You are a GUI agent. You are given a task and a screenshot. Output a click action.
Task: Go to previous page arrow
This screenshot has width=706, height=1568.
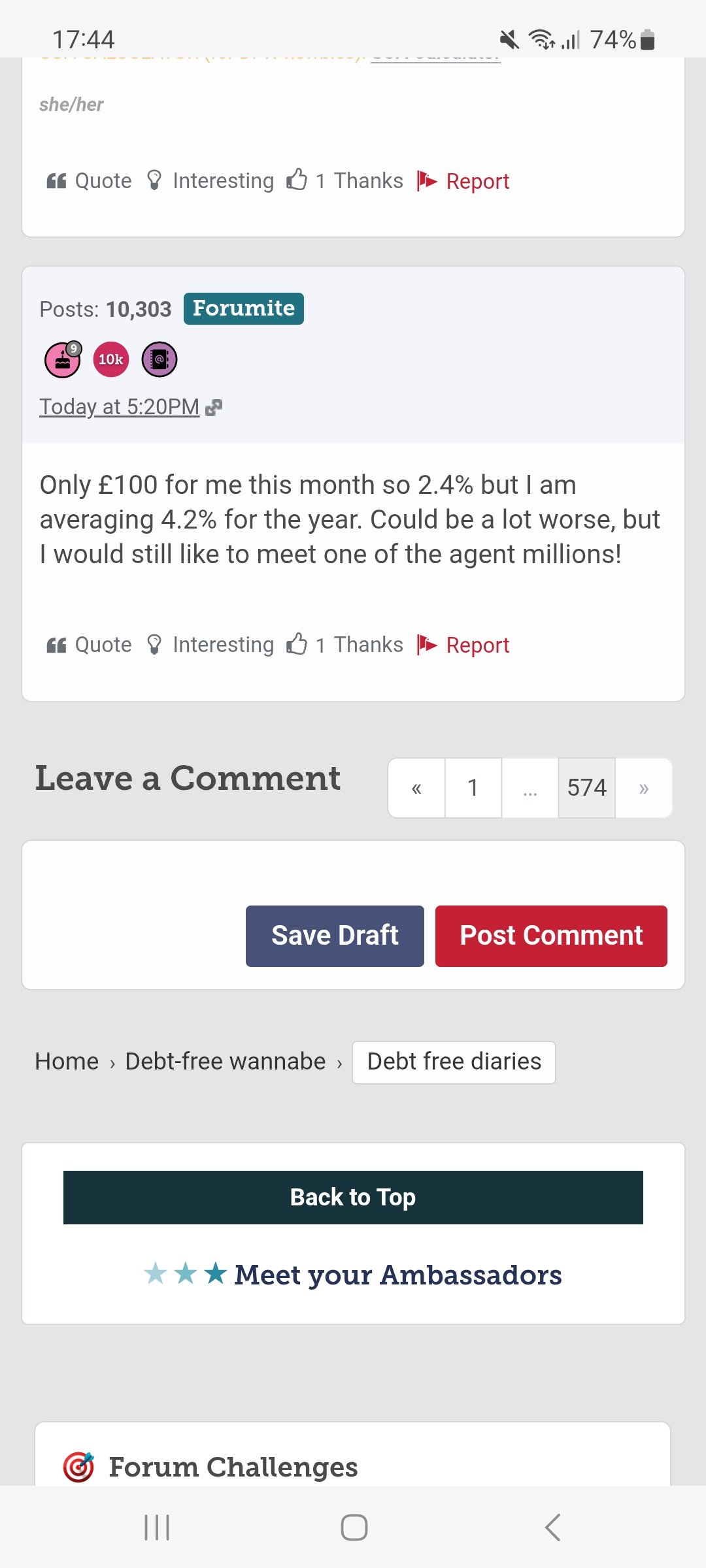(x=416, y=788)
